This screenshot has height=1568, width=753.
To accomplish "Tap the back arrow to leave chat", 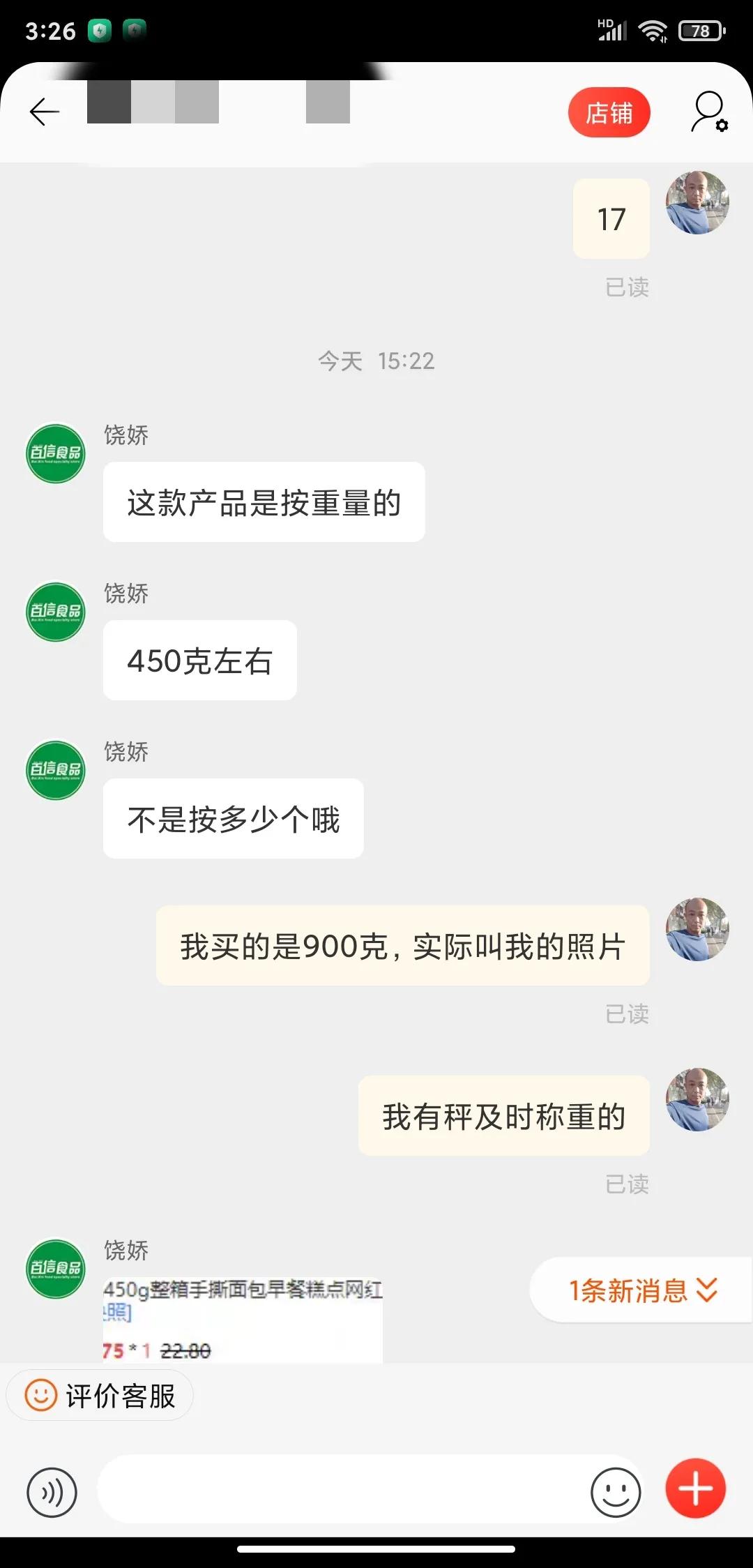I will [x=43, y=112].
